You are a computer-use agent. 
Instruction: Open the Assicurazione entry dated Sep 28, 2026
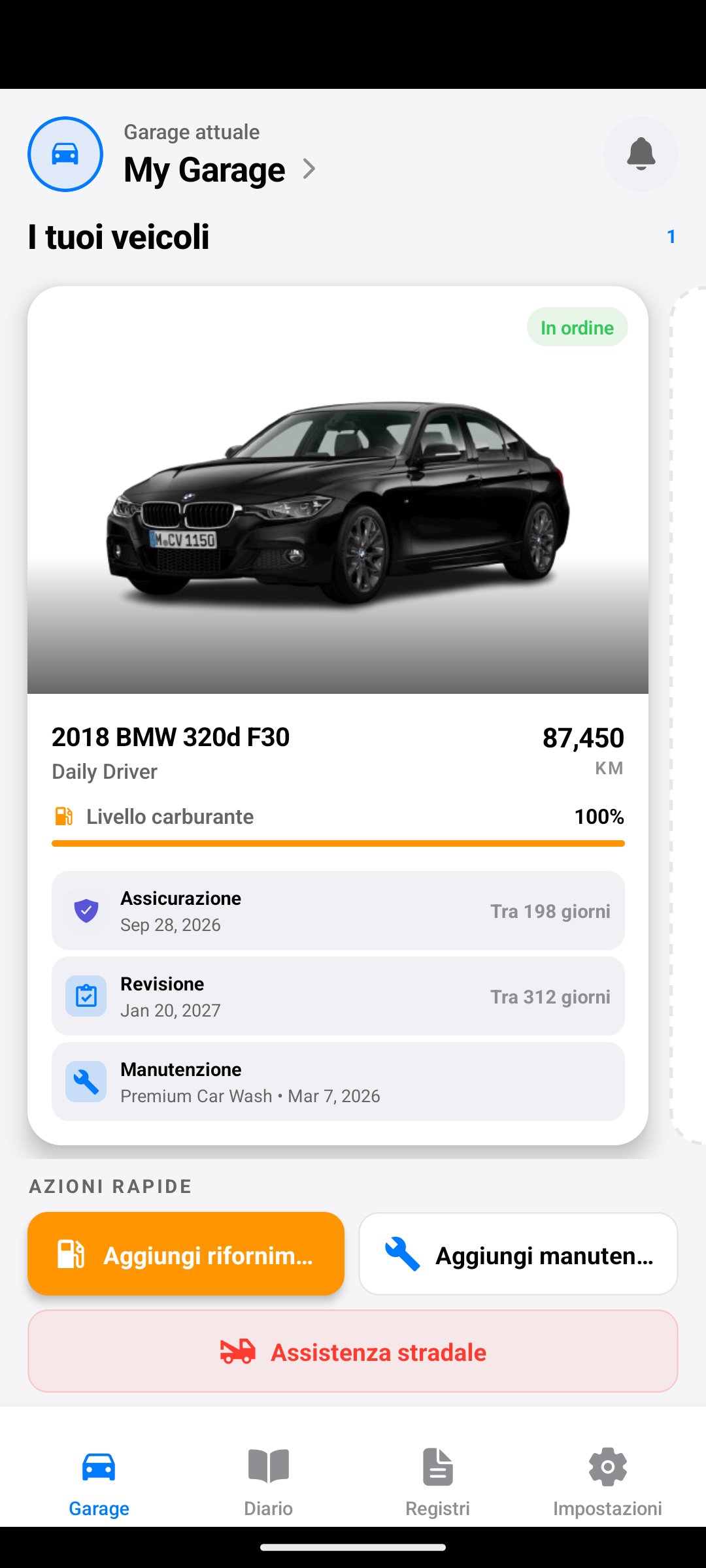339,909
